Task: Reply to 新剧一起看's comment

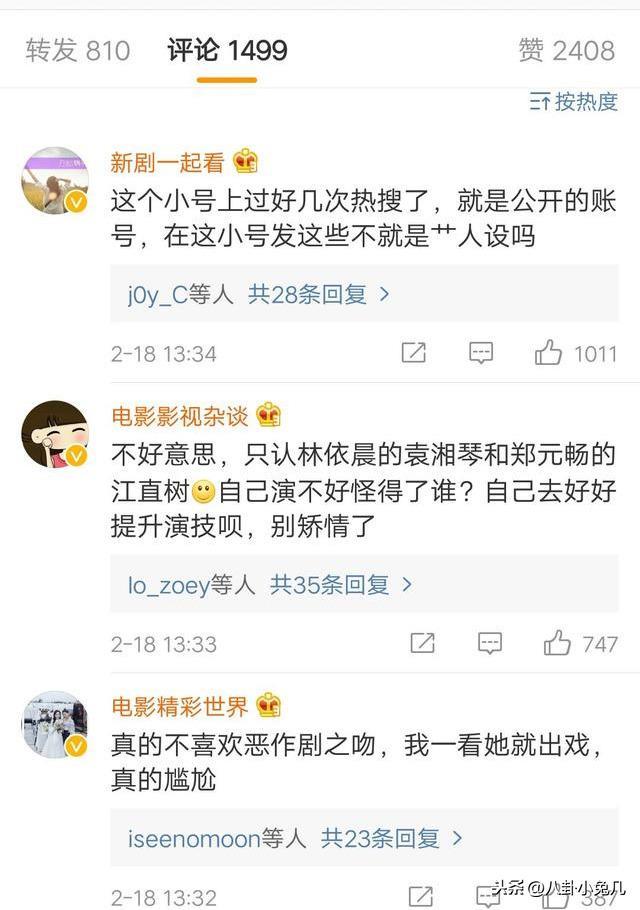Action: 481,352
